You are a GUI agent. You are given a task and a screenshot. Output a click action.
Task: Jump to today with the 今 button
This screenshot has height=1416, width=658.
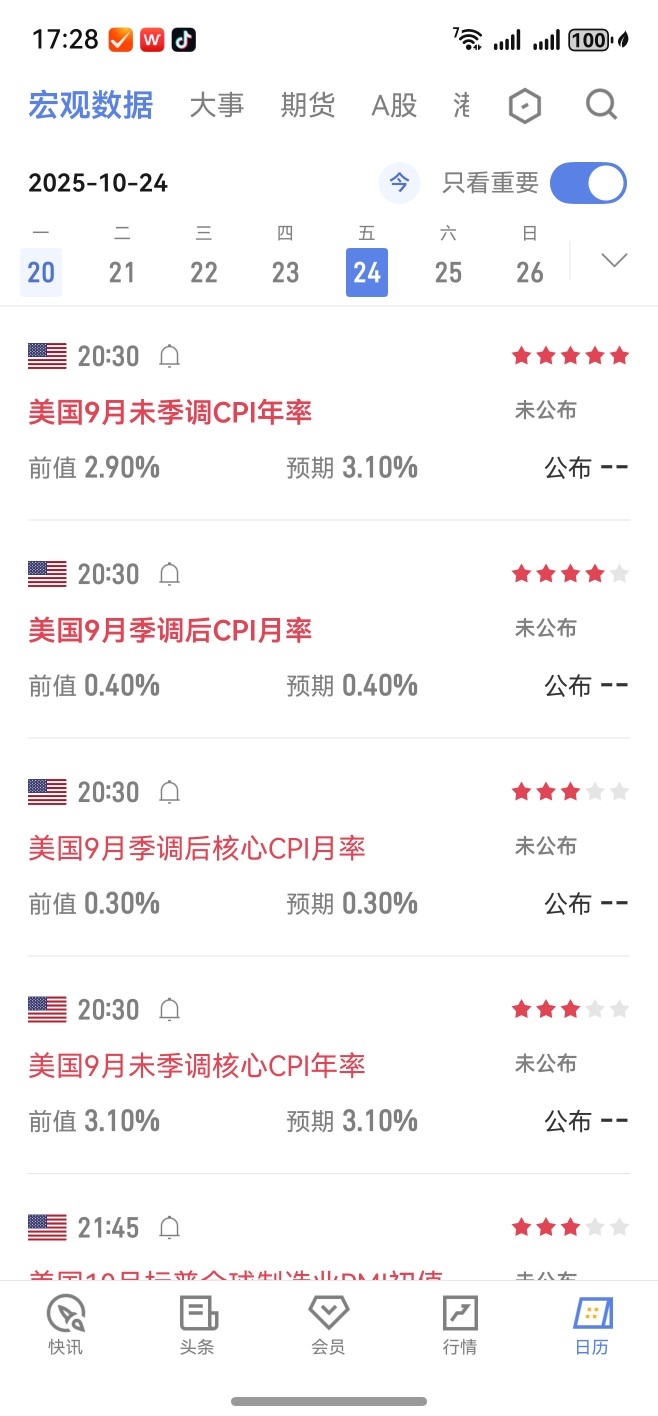click(x=399, y=183)
